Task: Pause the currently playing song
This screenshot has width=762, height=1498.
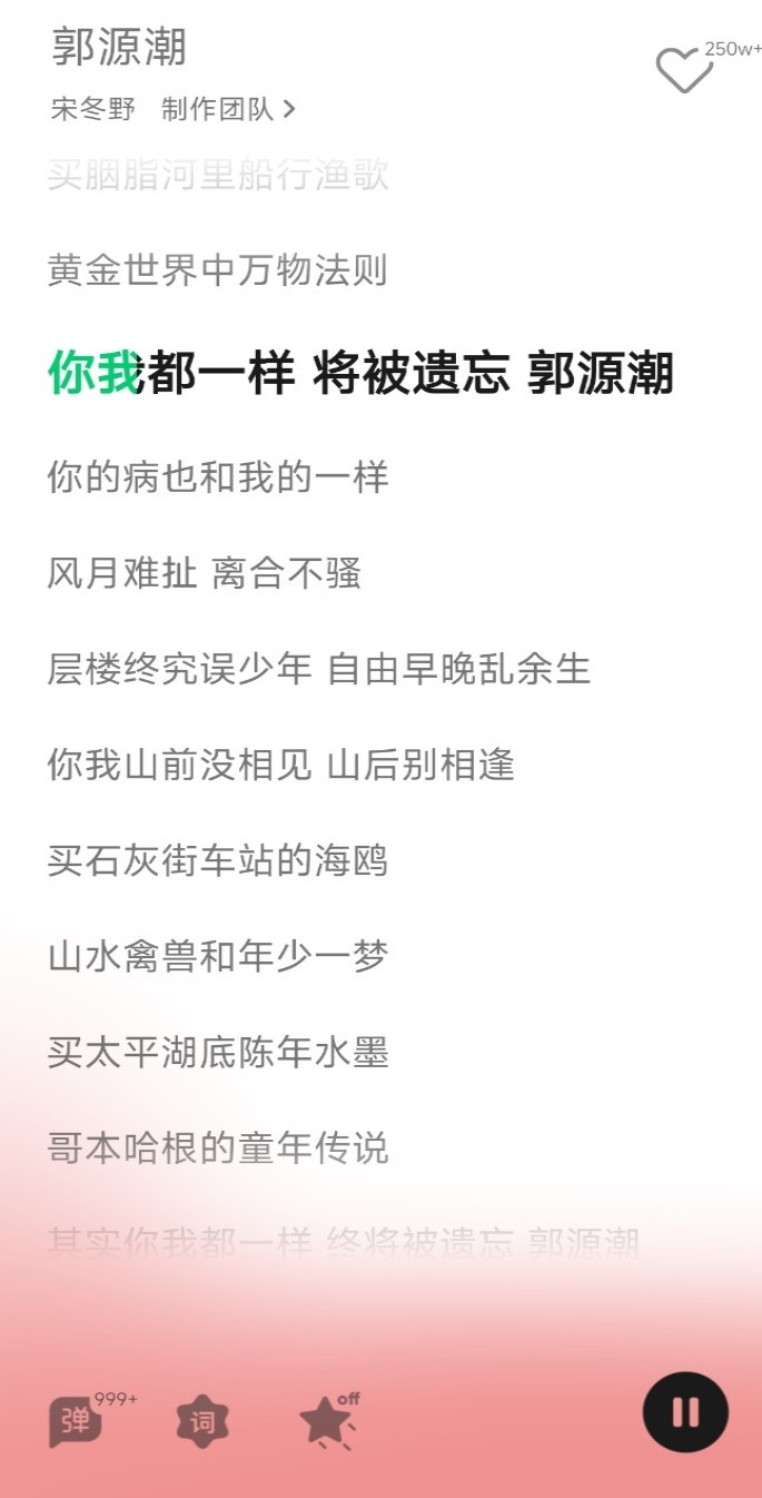Action: [x=685, y=1413]
